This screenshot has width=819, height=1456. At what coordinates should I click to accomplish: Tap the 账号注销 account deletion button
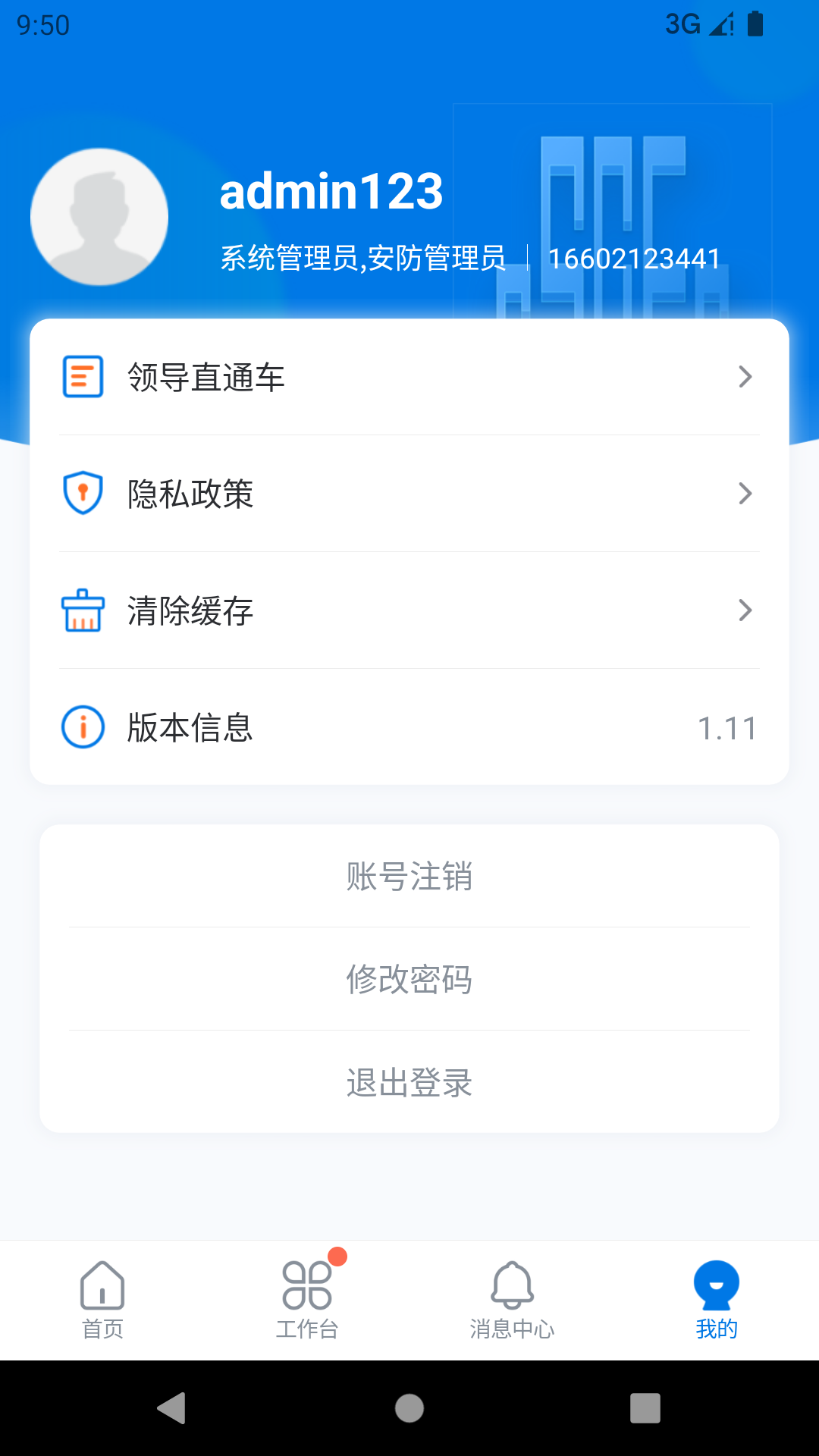coord(409,877)
